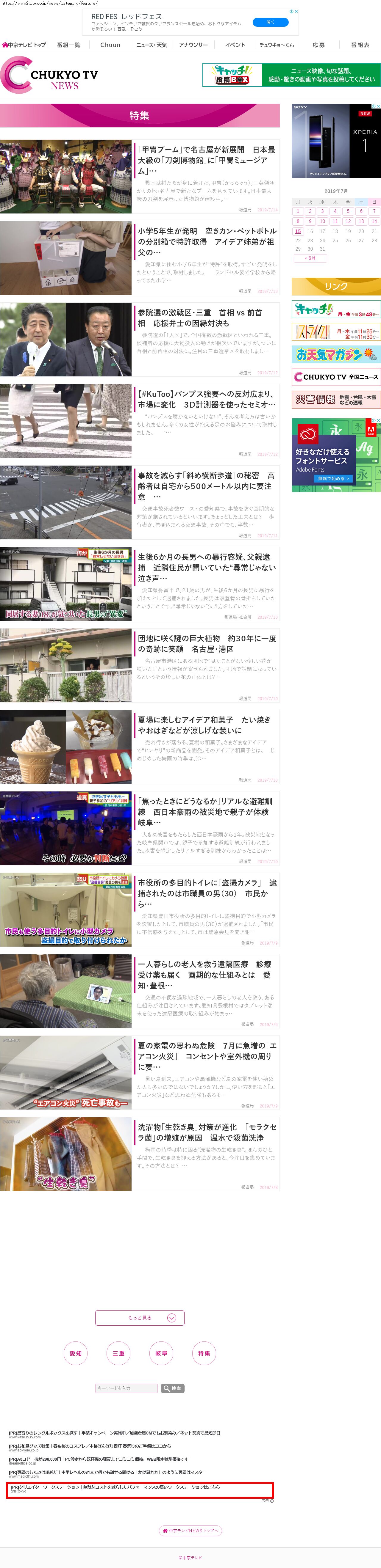Open the 中京テレビ トップ home link

24,45
